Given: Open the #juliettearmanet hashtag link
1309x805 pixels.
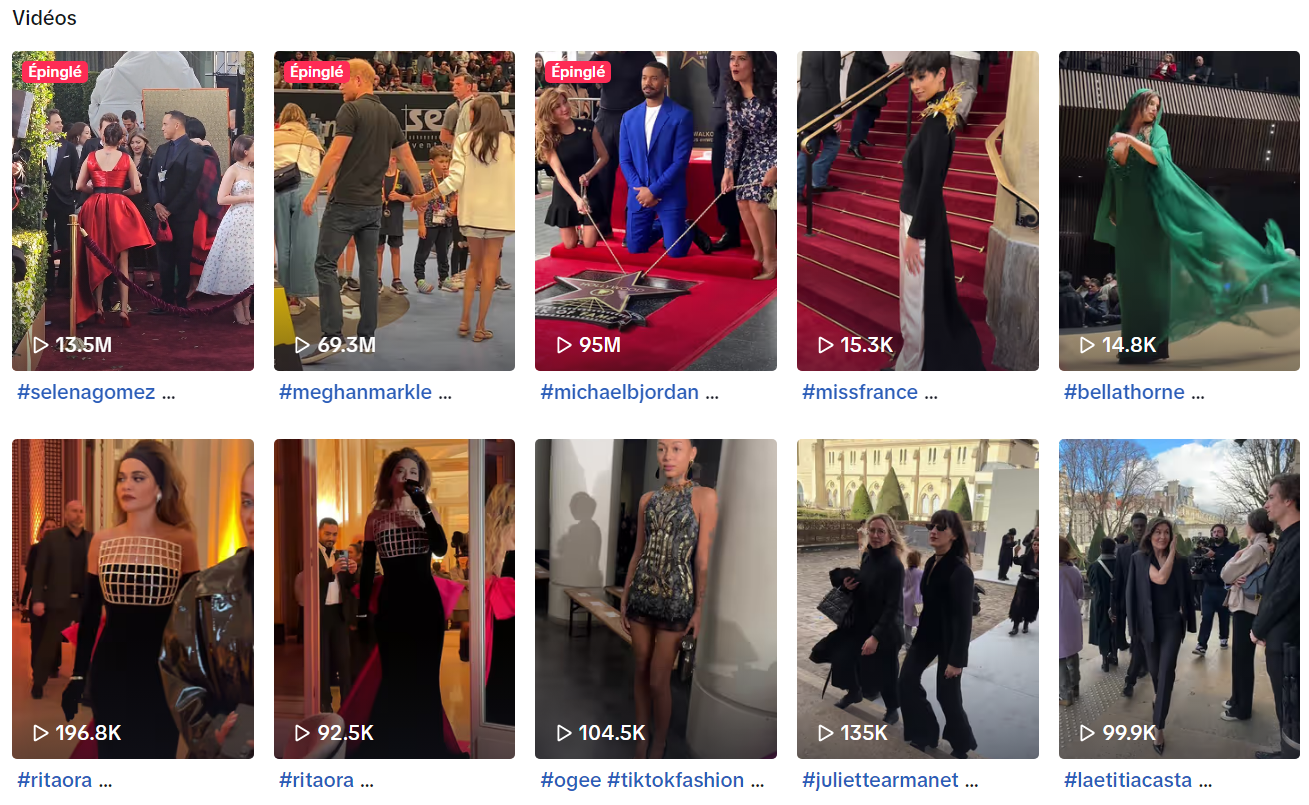Looking at the screenshot, I should point(880,780).
